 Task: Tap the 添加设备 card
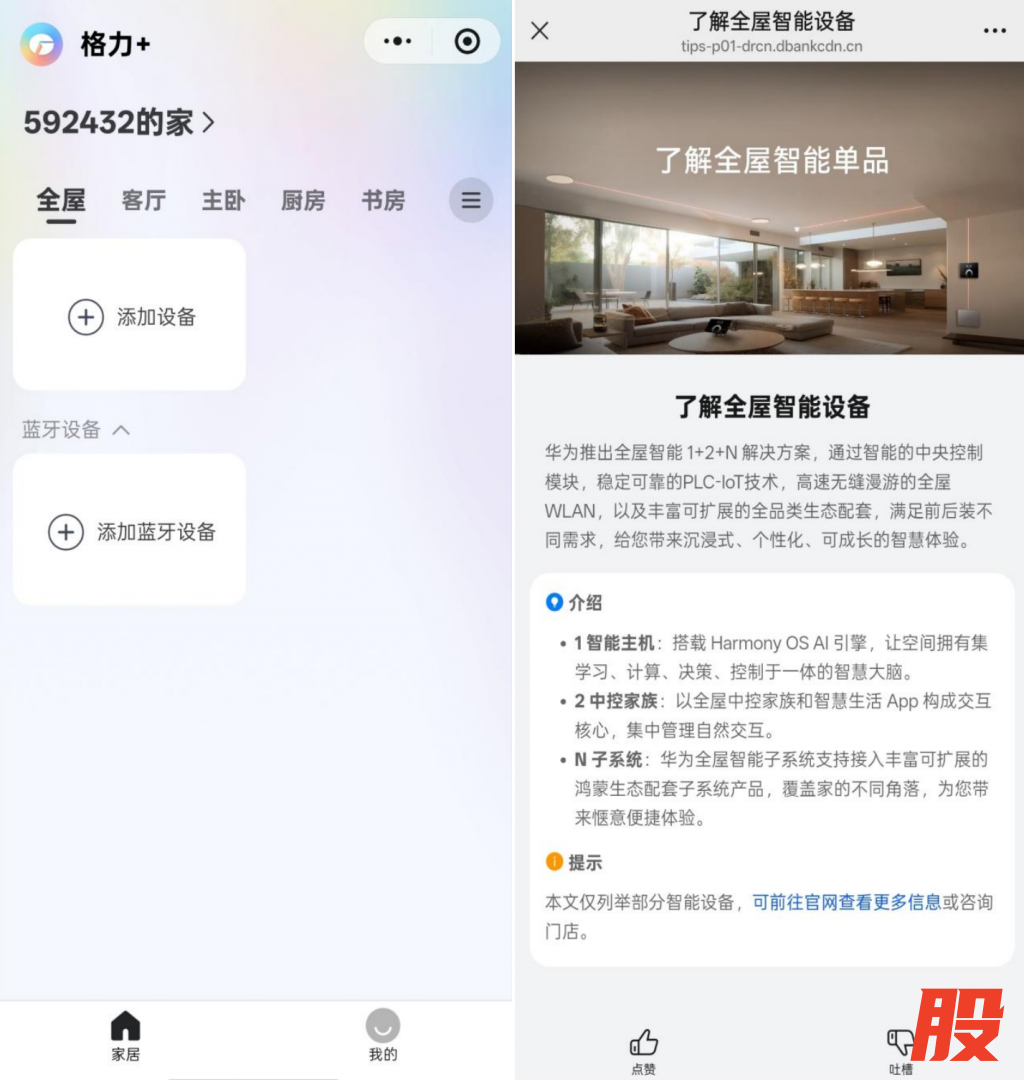(129, 317)
